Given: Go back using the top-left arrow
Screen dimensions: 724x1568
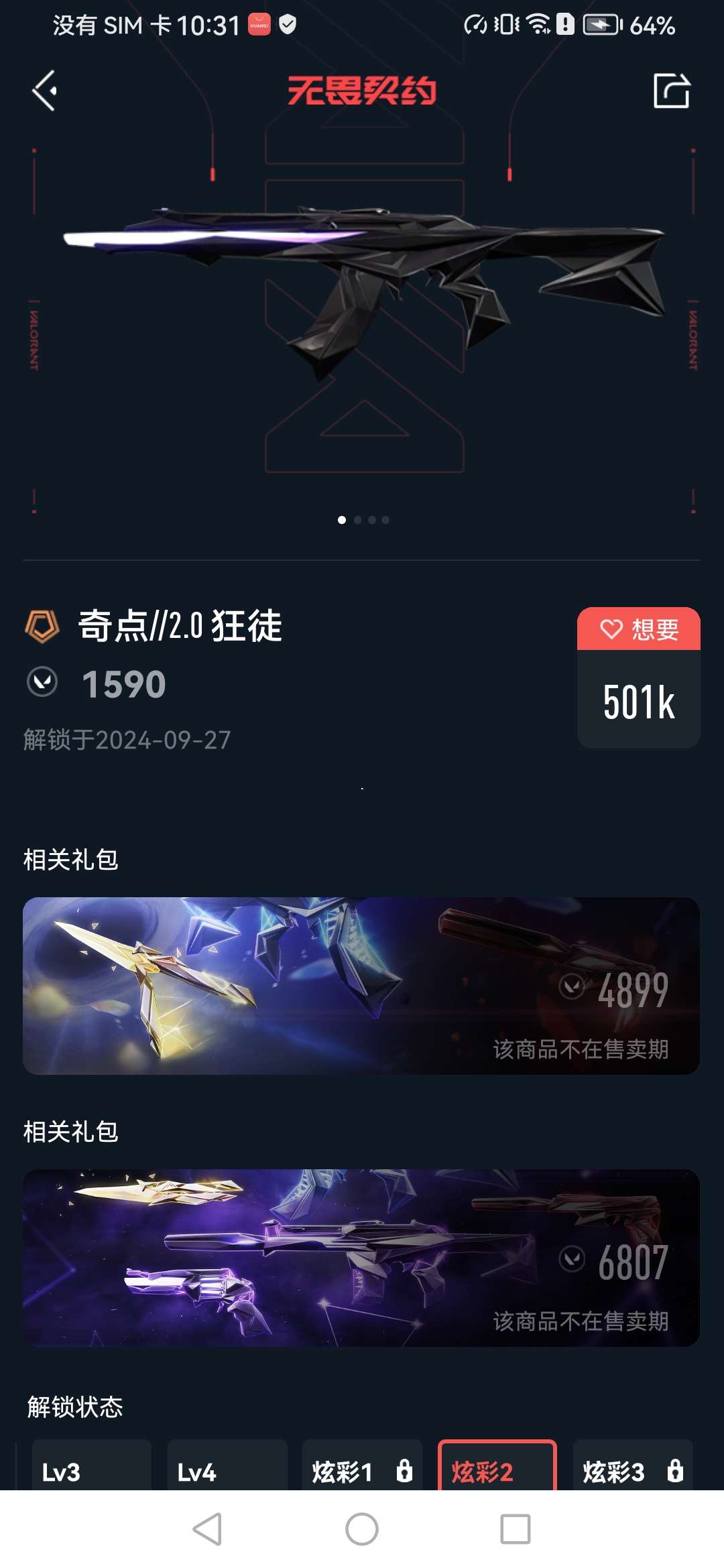Looking at the screenshot, I should 45,90.
